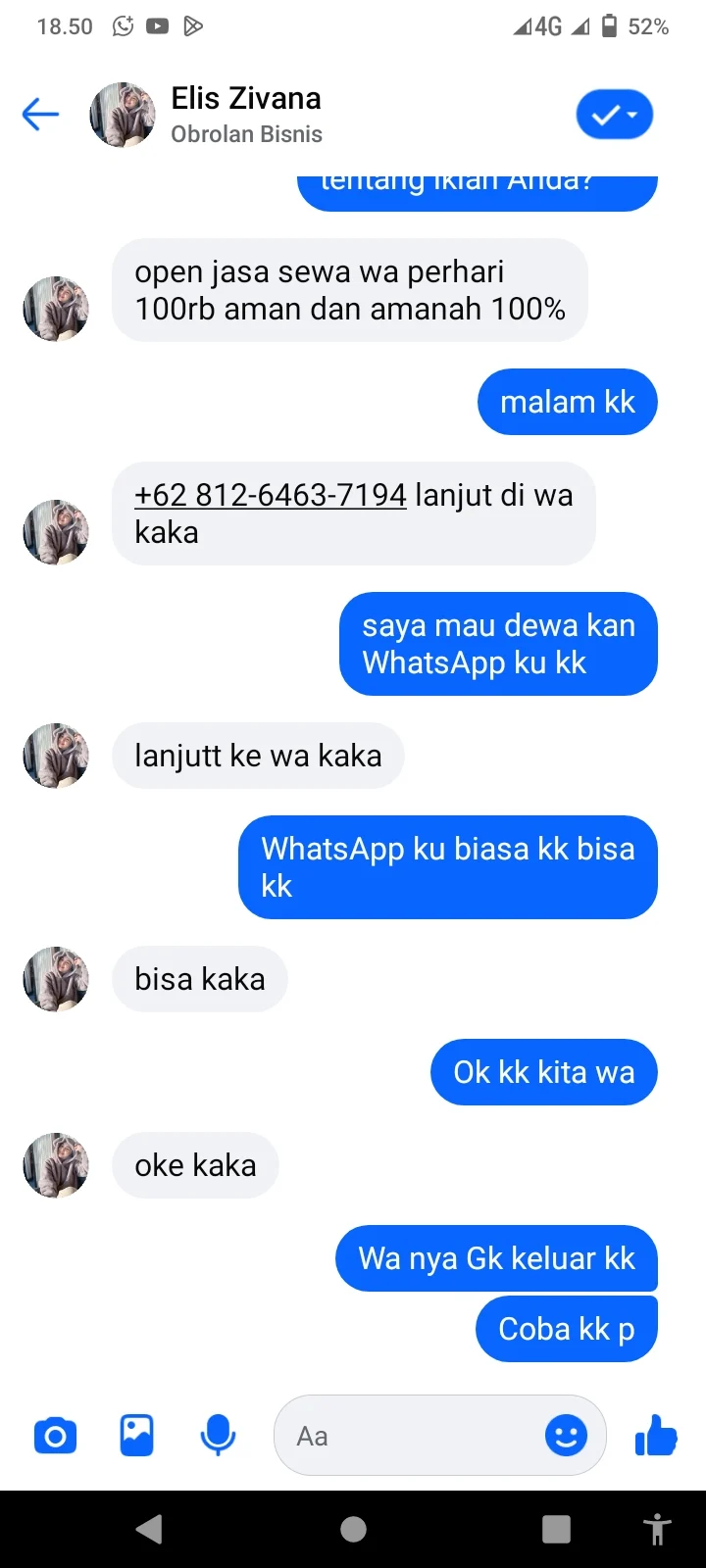Open the camera to take a photo
The height and width of the screenshot is (1568, 706).
click(55, 1437)
